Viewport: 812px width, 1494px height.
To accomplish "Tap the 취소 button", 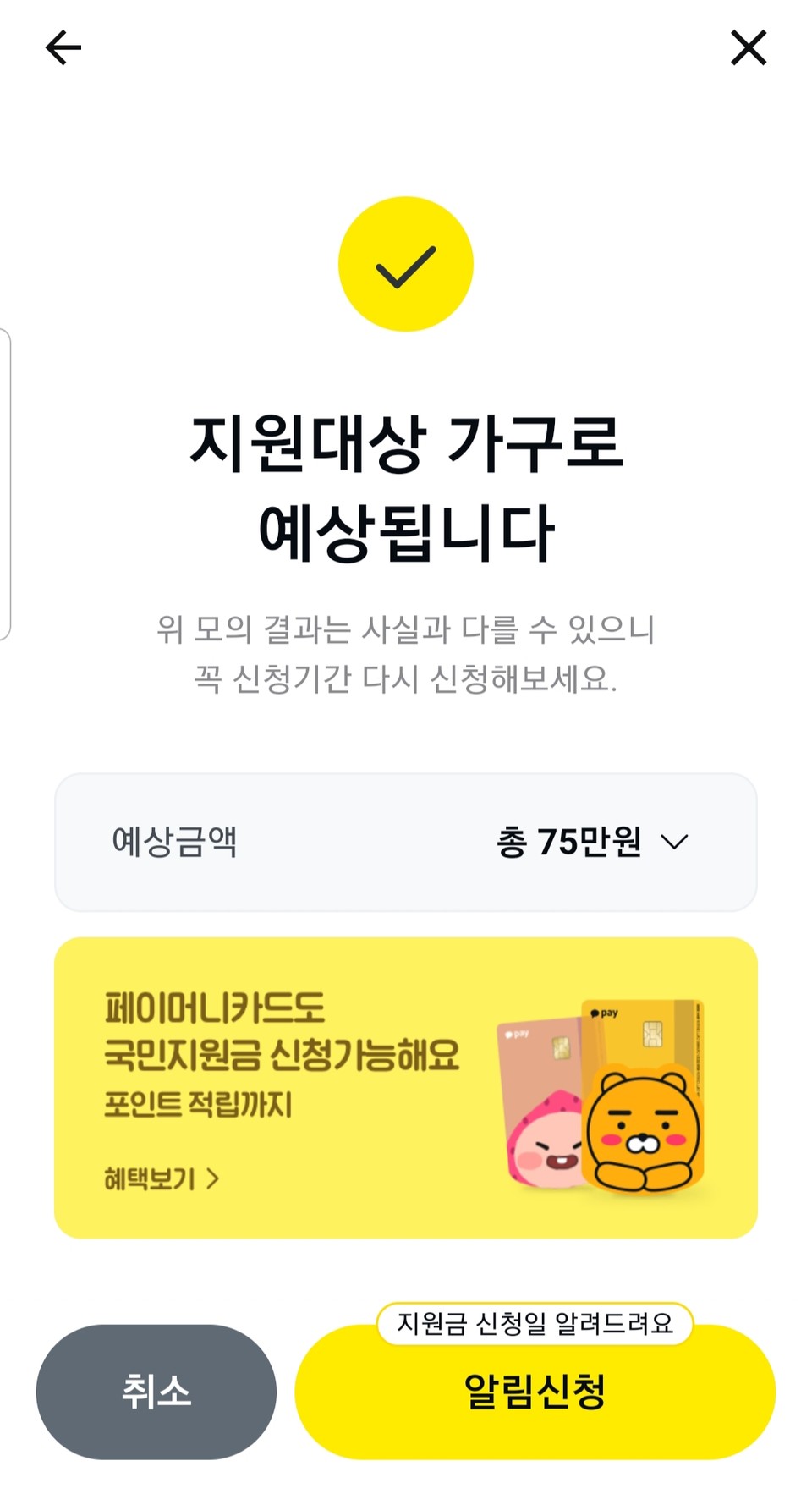I will click(x=156, y=1392).
